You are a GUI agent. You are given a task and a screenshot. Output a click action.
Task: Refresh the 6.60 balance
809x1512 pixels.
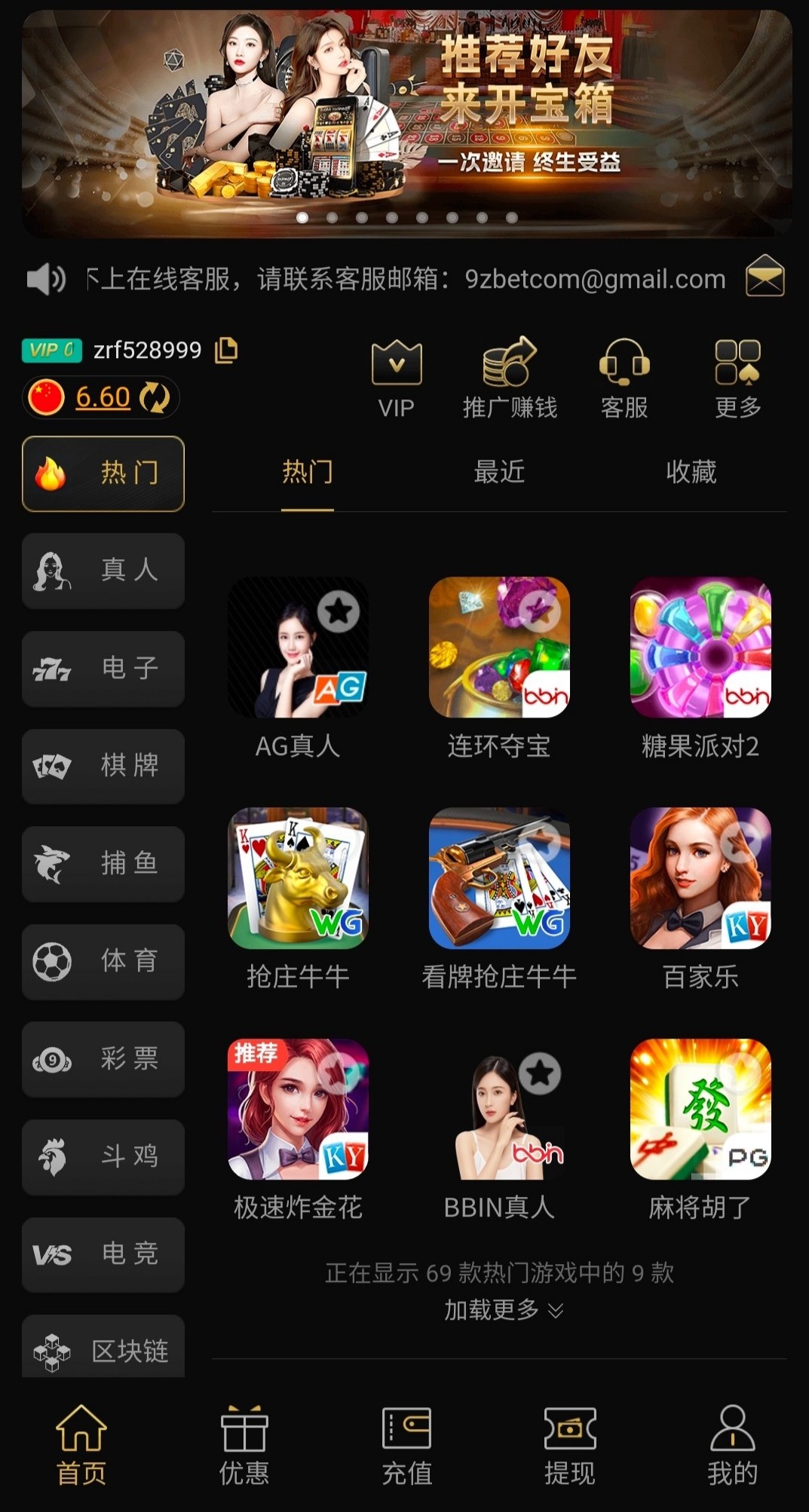pos(155,397)
